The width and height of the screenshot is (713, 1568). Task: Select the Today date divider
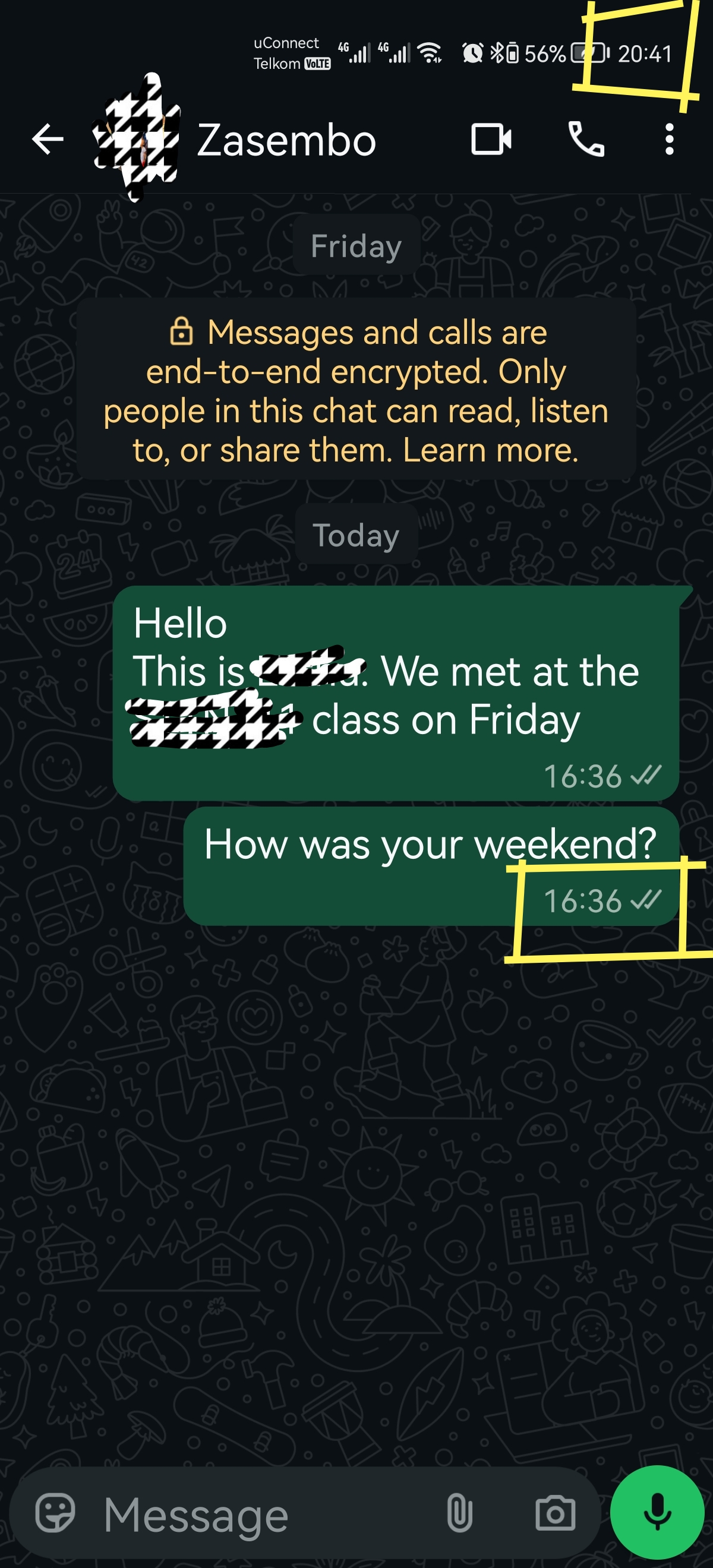coord(355,535)
